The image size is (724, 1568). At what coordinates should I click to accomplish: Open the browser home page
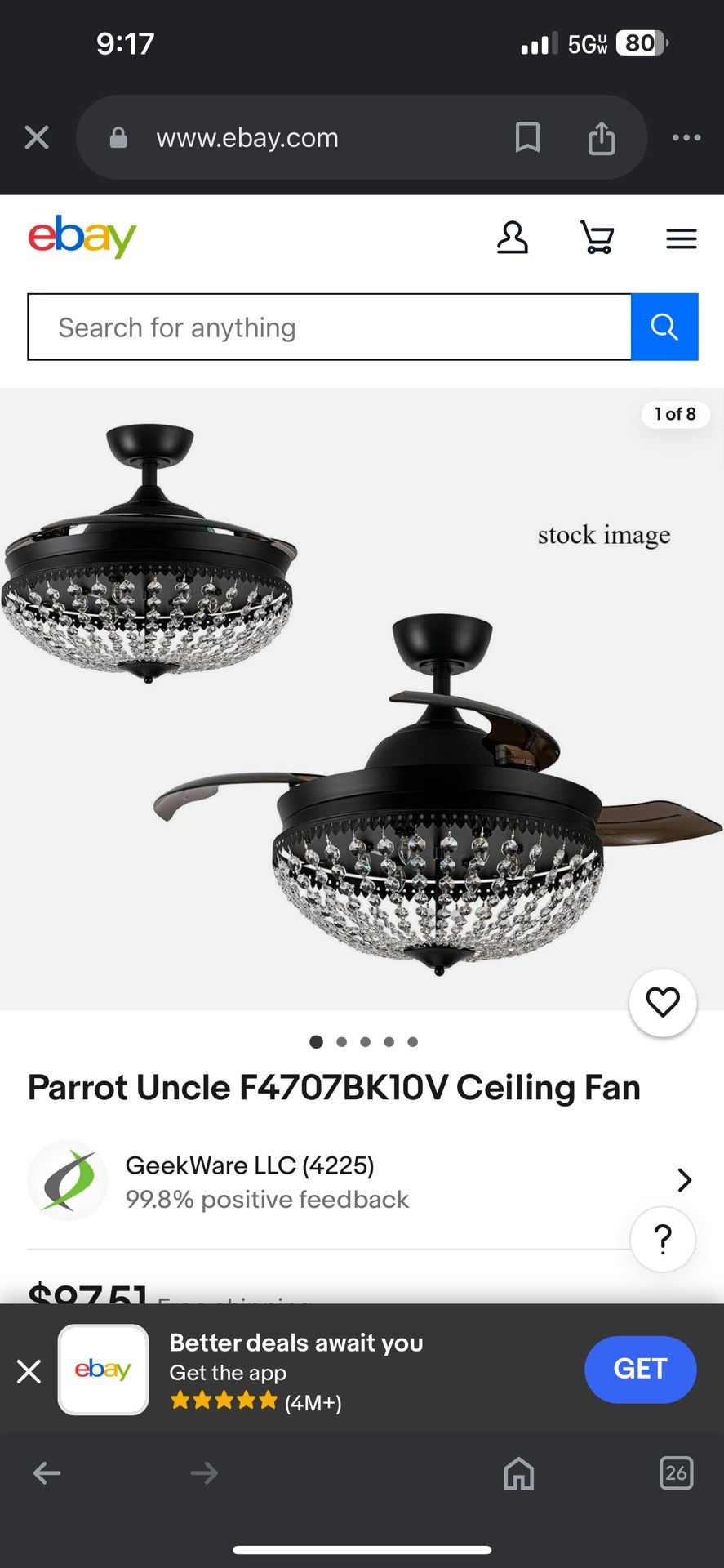pos(518,1473)
